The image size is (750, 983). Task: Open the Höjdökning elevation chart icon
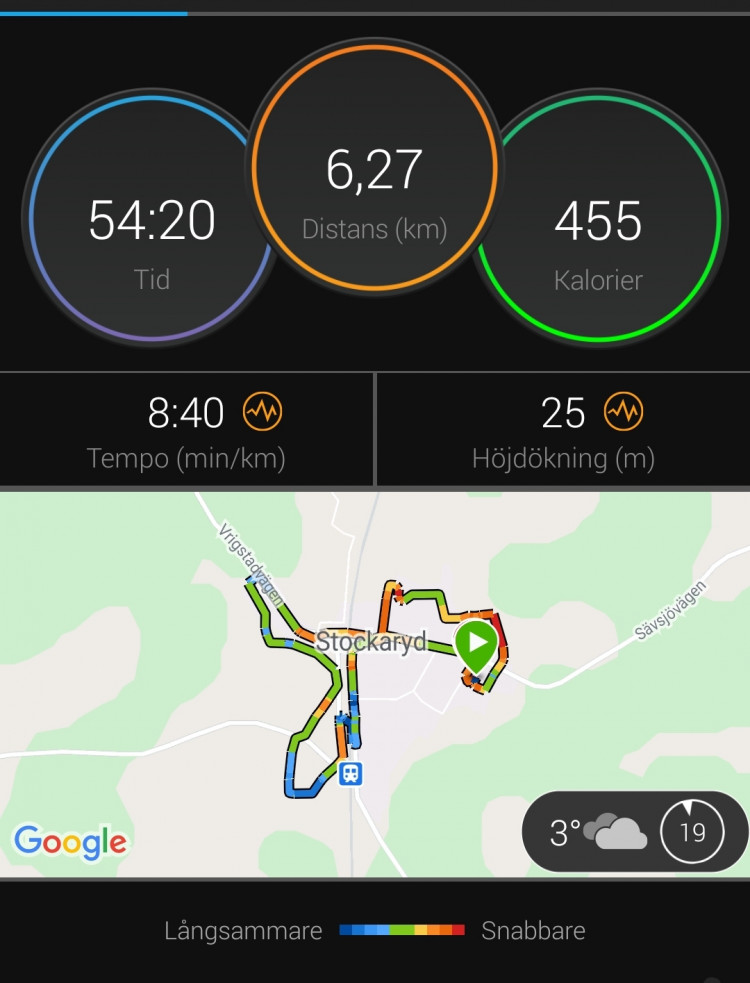(623, 412)
